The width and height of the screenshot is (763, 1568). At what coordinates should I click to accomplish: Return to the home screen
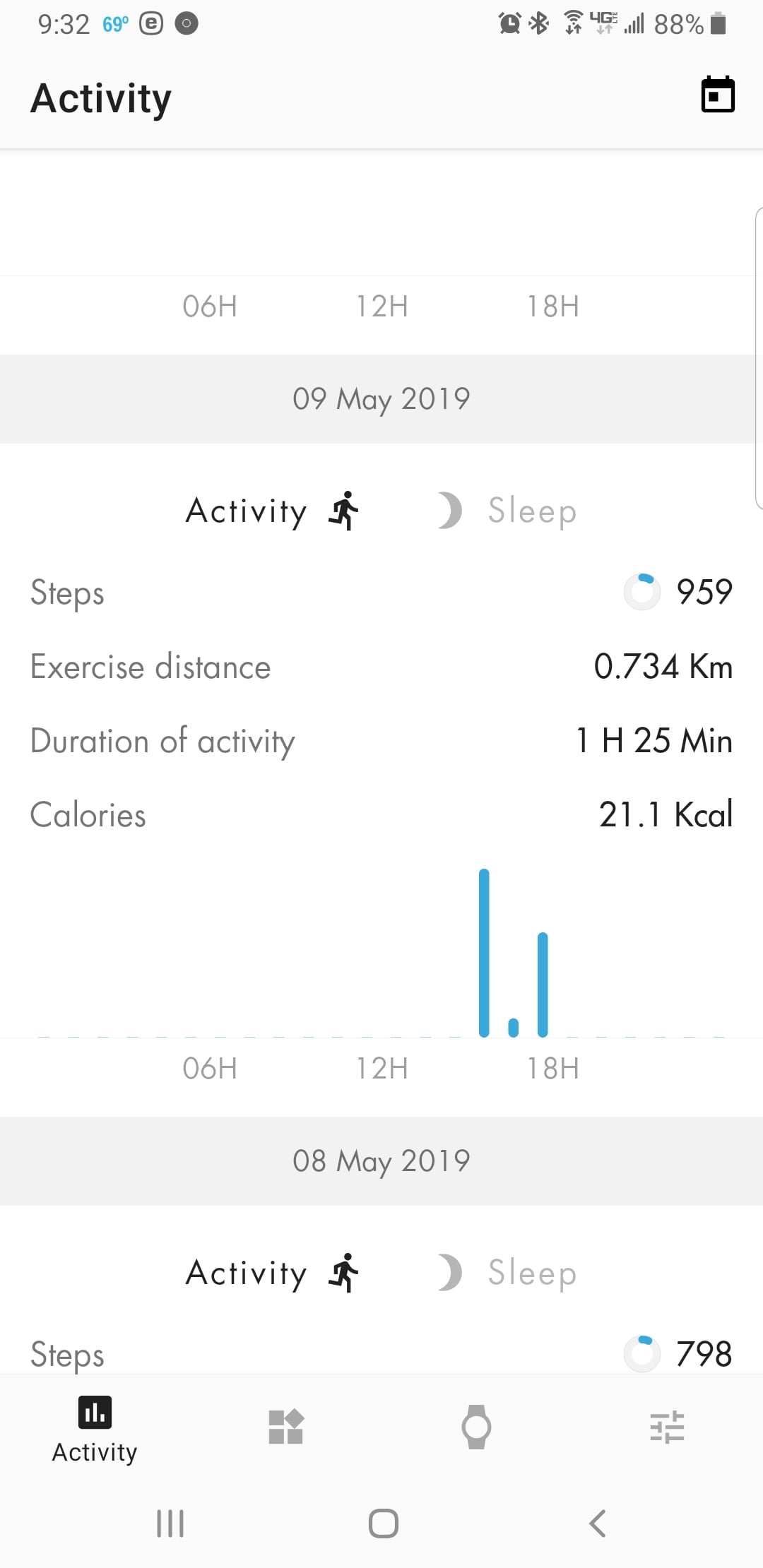pyautogui.click(x=383, y=1524)
